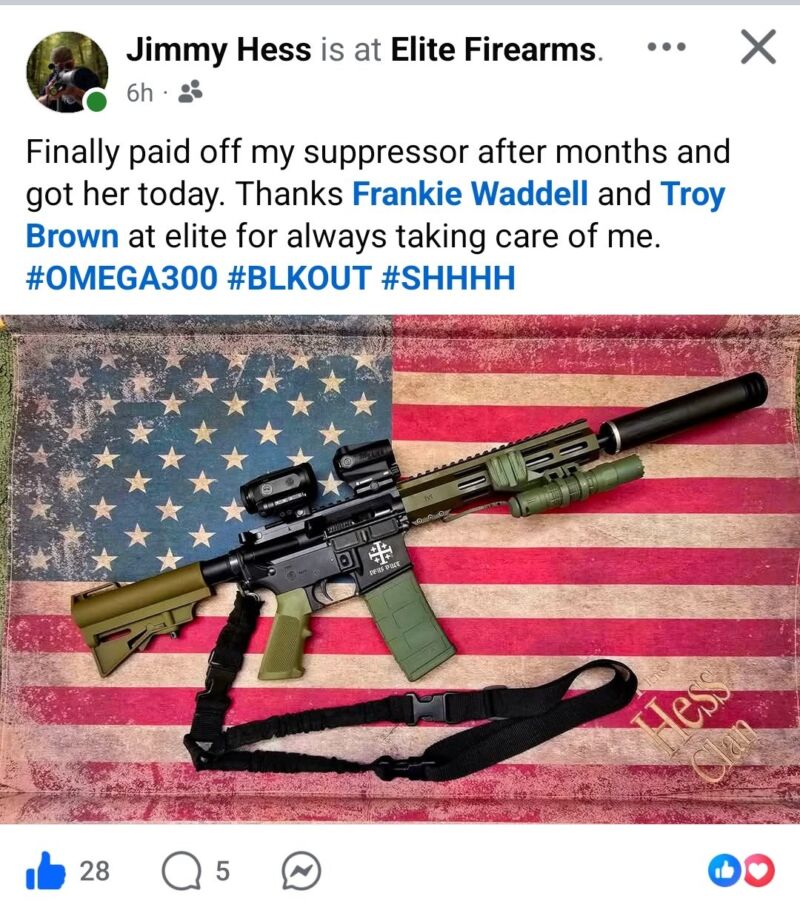Open the three-dot post options menu
This screenshot has width=800, height=913.
click(667, 48)
